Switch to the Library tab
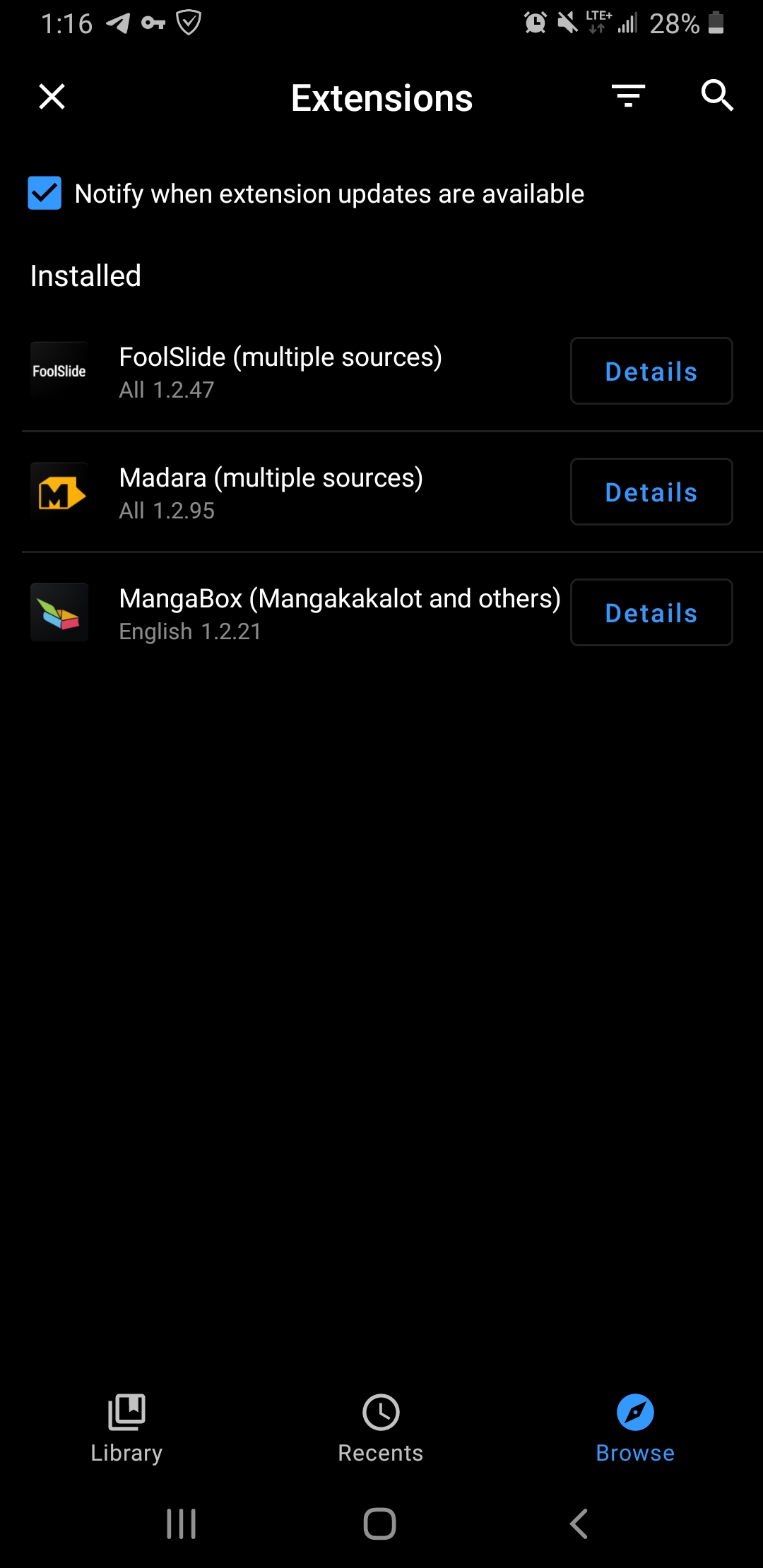The width and height of the screenshot is (763, 1568). (x=127, y=1430)
